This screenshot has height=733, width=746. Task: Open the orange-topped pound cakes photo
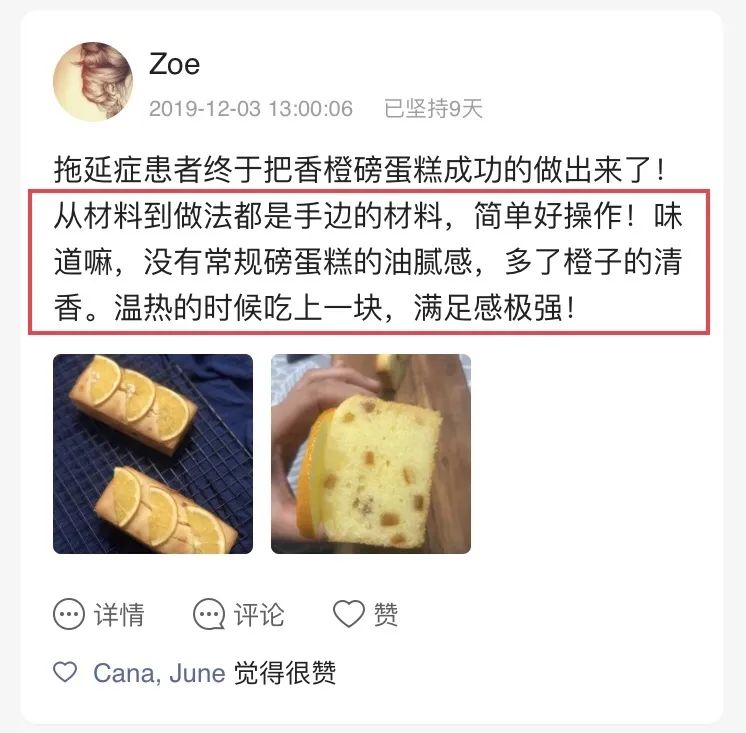pyautogui.click(x=153, y=454)
